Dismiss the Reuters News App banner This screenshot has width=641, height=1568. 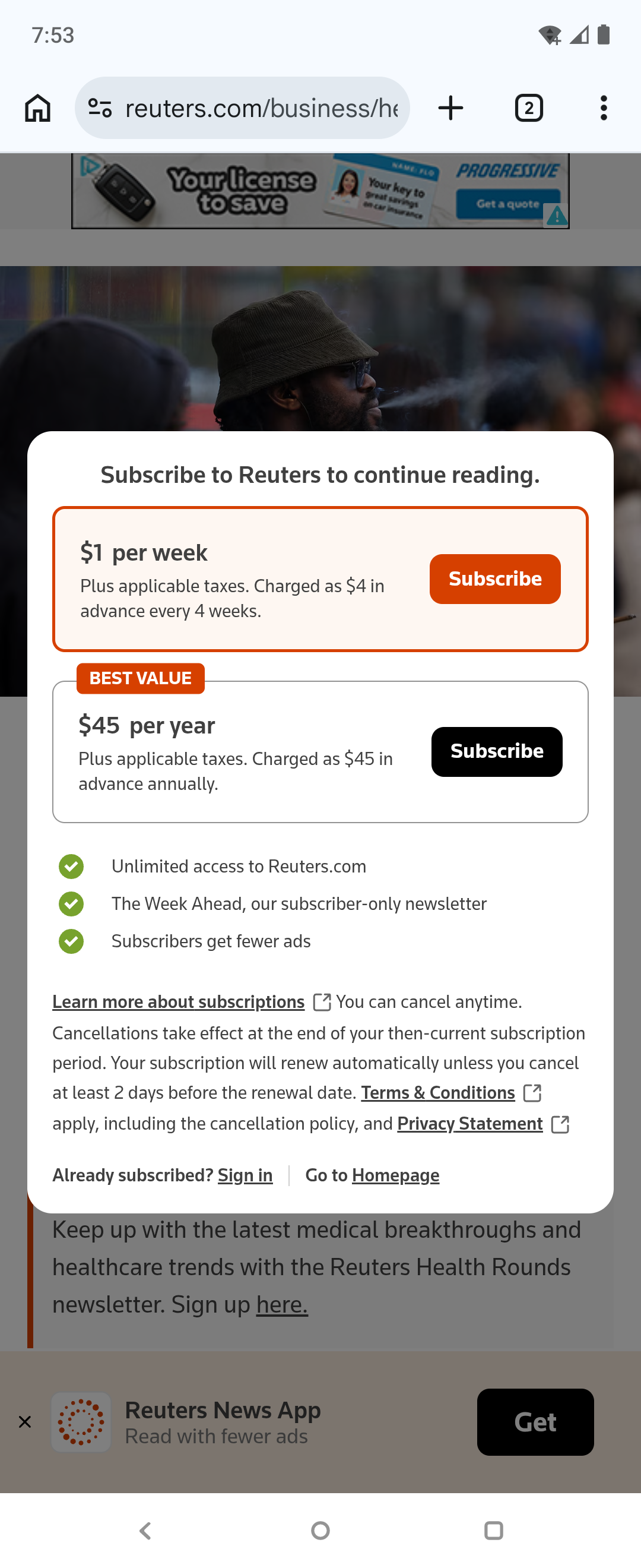(25, 1422)
